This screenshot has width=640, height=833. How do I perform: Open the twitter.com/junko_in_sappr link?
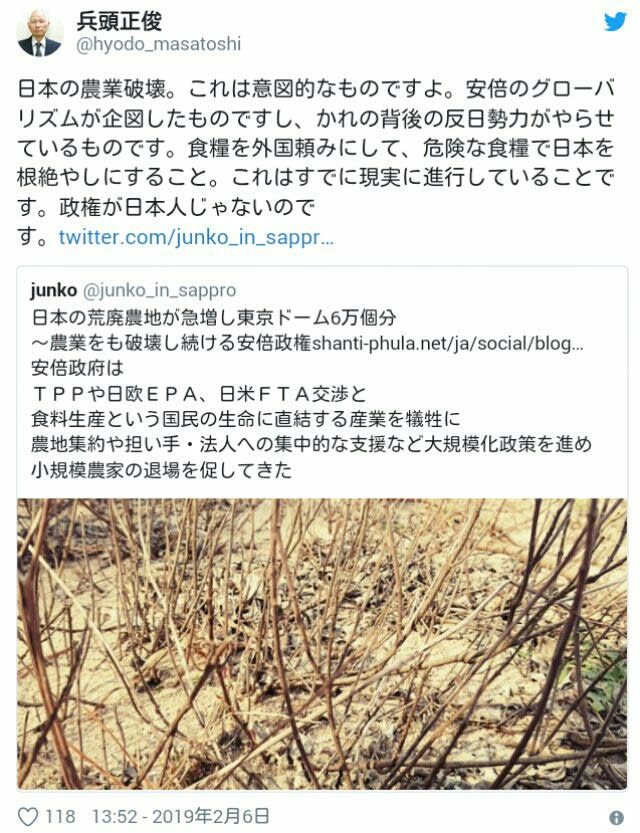point(196,238)
